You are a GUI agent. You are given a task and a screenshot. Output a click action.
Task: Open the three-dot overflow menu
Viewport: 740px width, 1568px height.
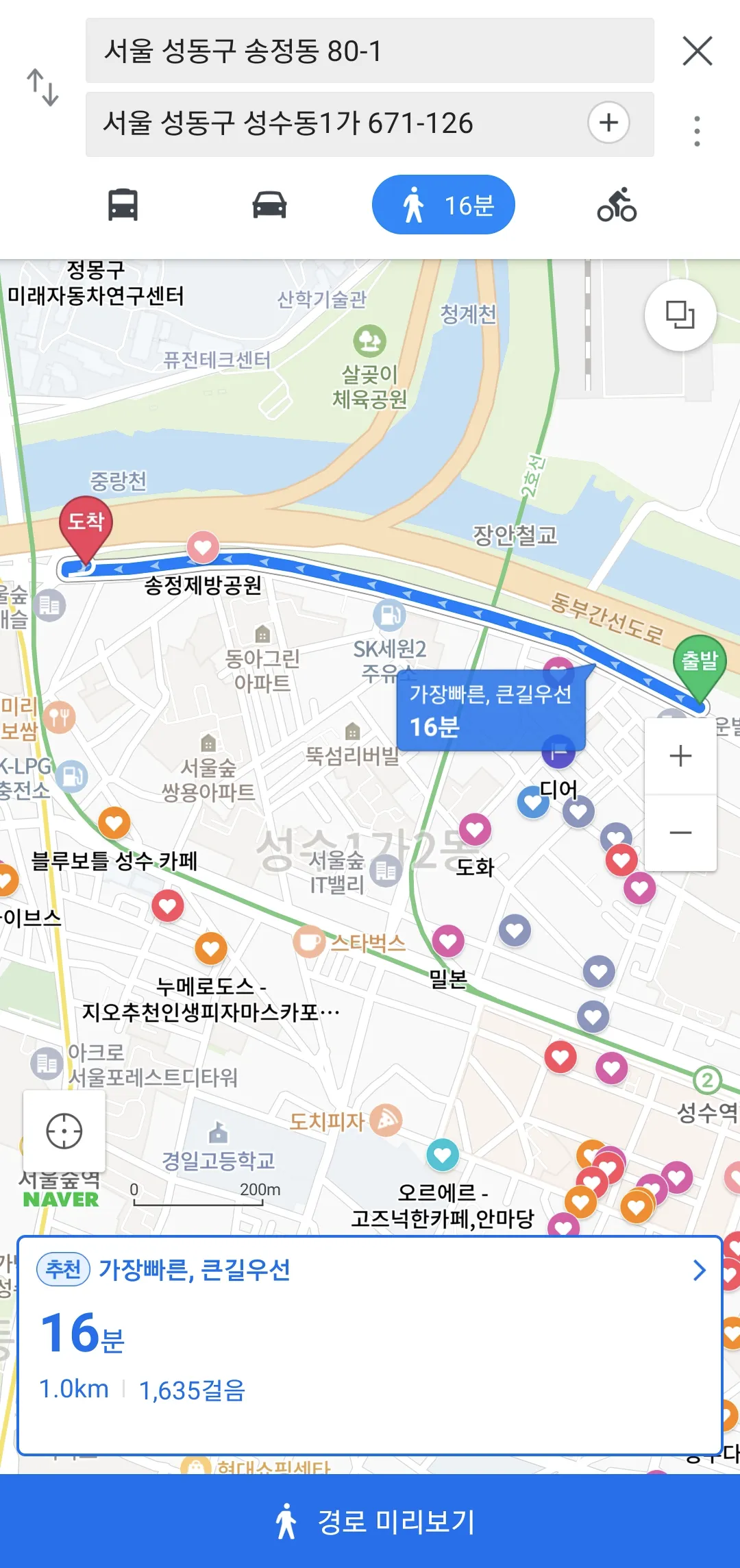pos(697,130)
